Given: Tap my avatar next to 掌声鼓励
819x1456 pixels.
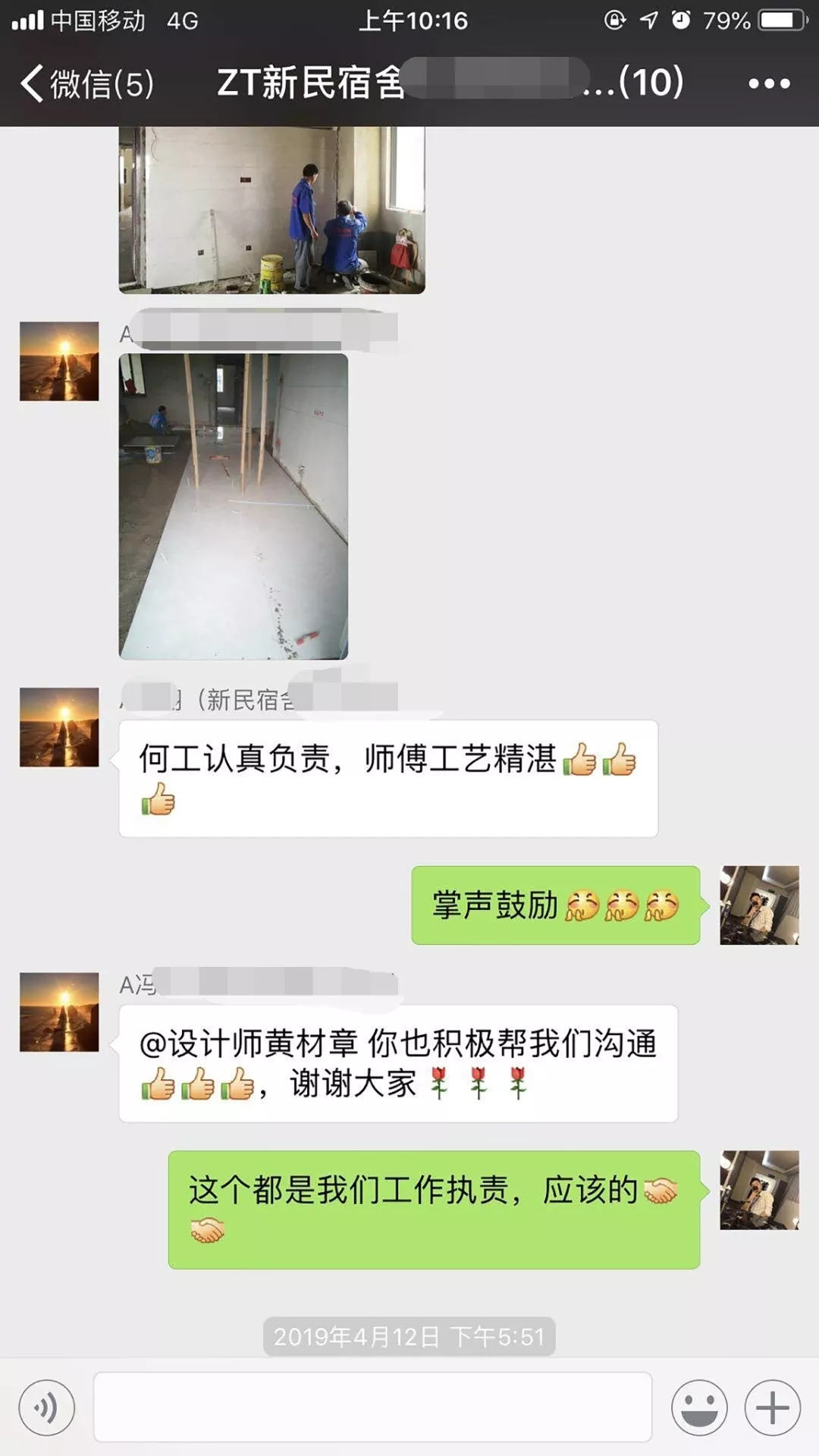Looking at the screenshot, I should click(759, 905).
